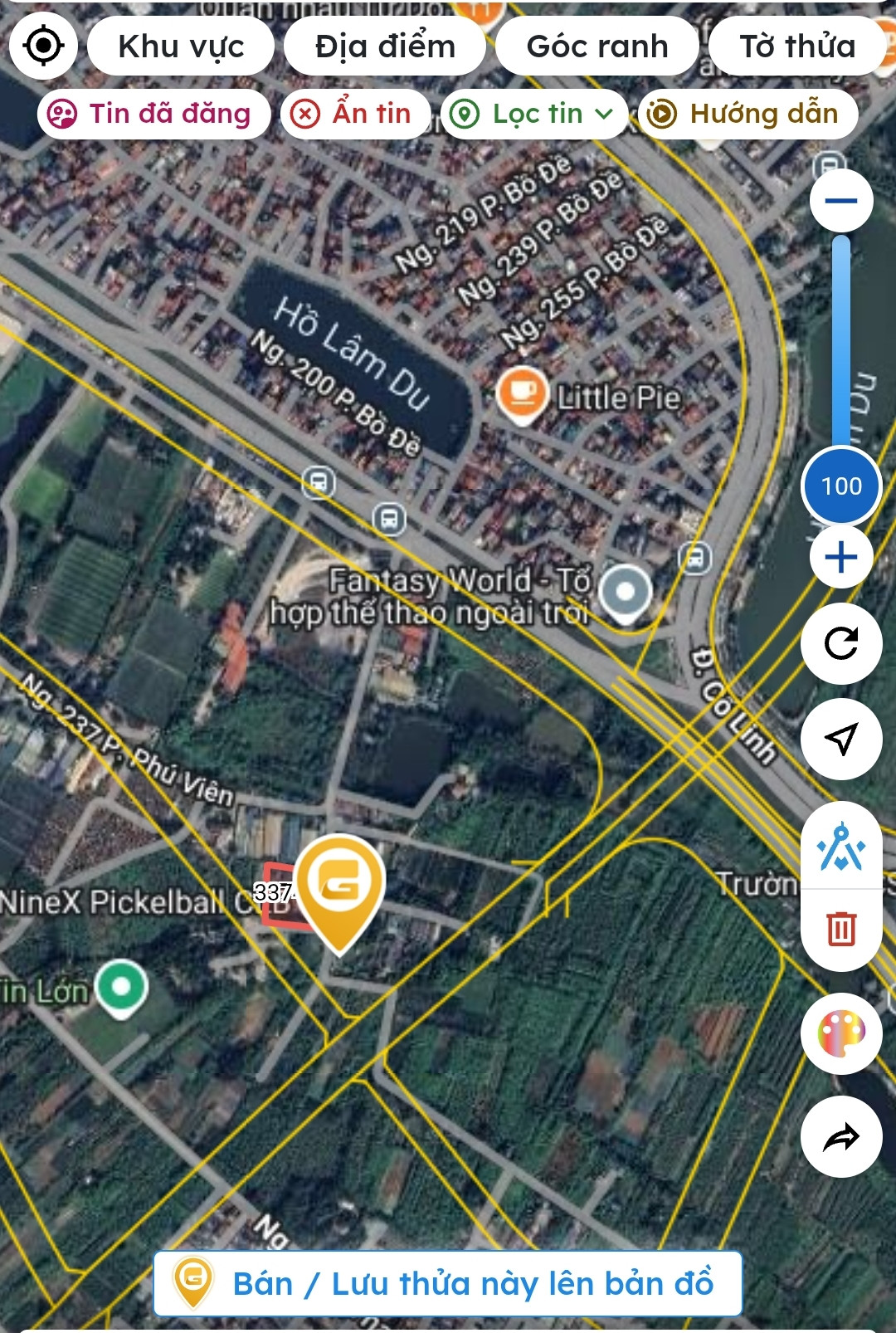896x1333 pixels.
Task: Tap the locate-me crosshair icon
Action: [x=43, y=46]
